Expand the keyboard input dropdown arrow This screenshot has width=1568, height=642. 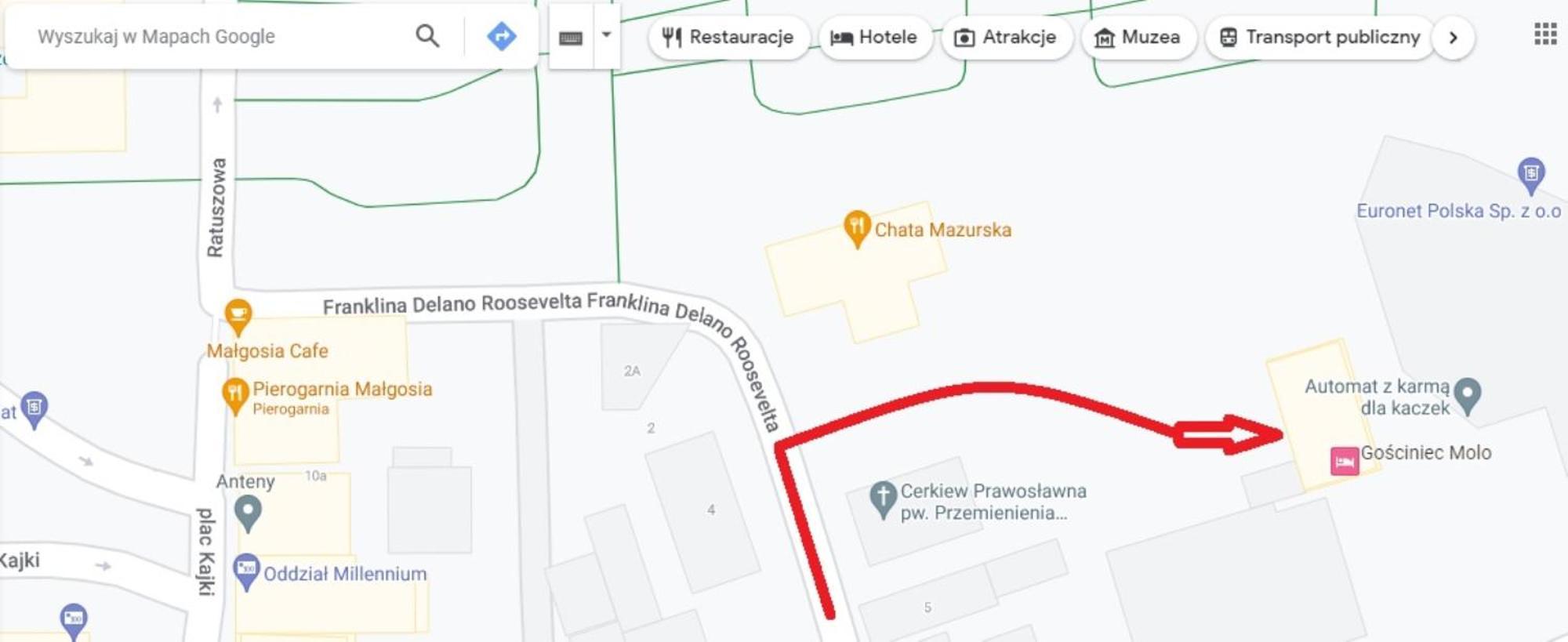(x=606, y=35)
